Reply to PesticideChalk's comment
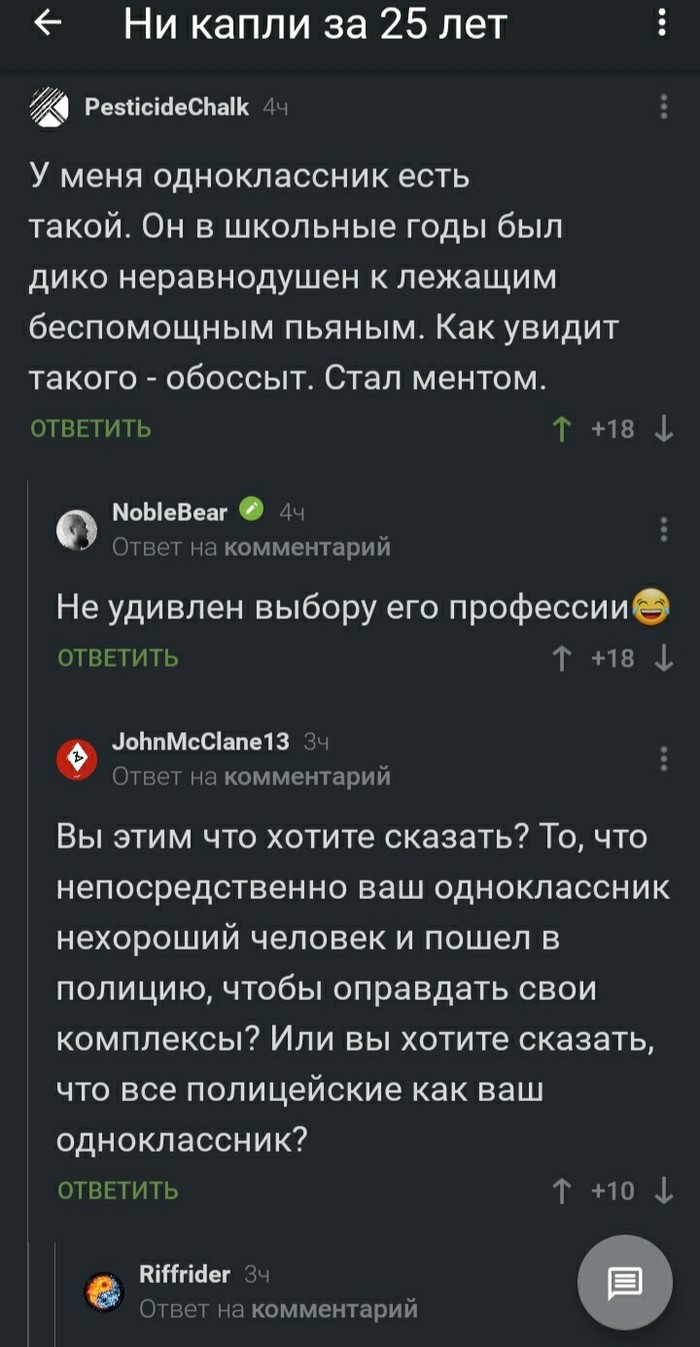Viewport: 700px width, 1347px height. point(92,429)
